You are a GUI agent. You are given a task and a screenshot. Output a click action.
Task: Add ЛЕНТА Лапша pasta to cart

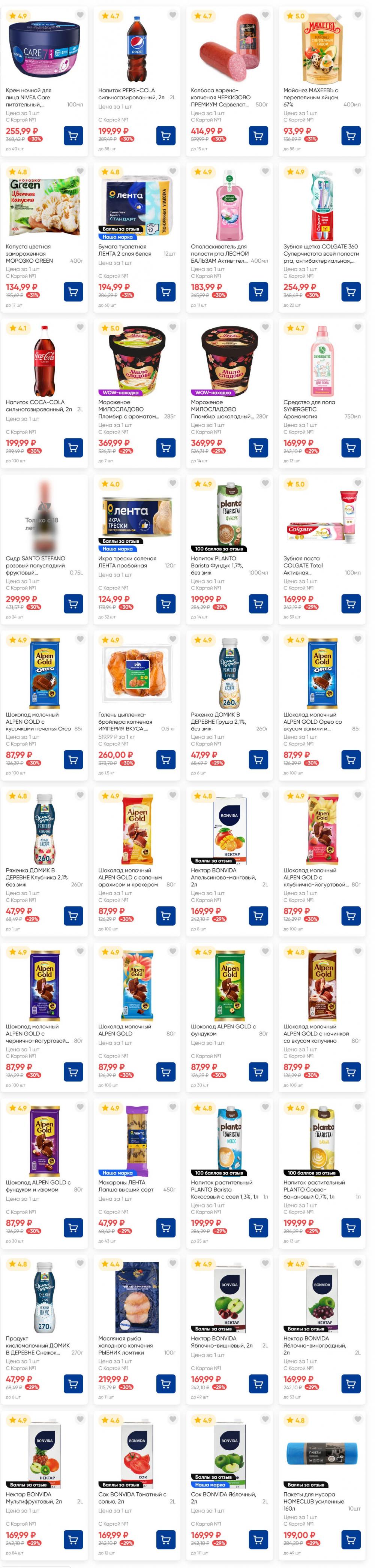(166, 1227)
